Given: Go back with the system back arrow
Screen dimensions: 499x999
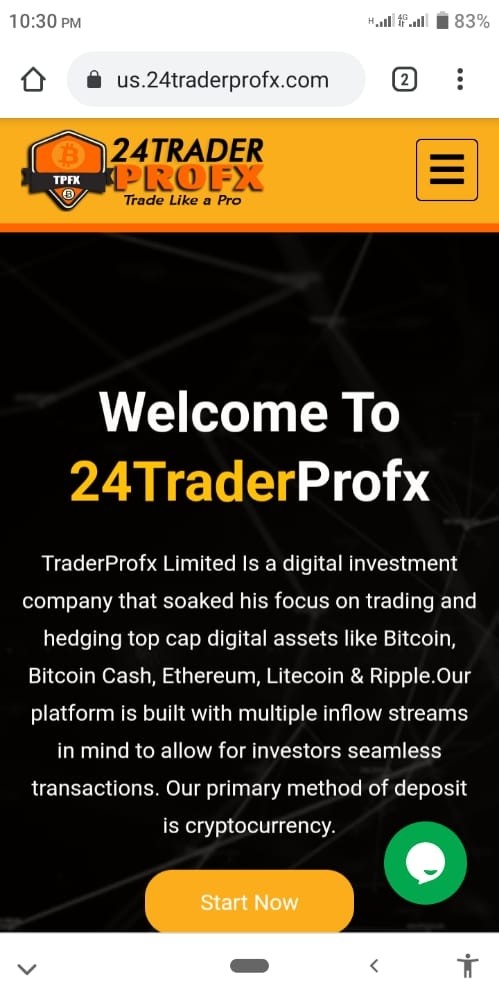Looking at the screenshot, I should (375, 966).
